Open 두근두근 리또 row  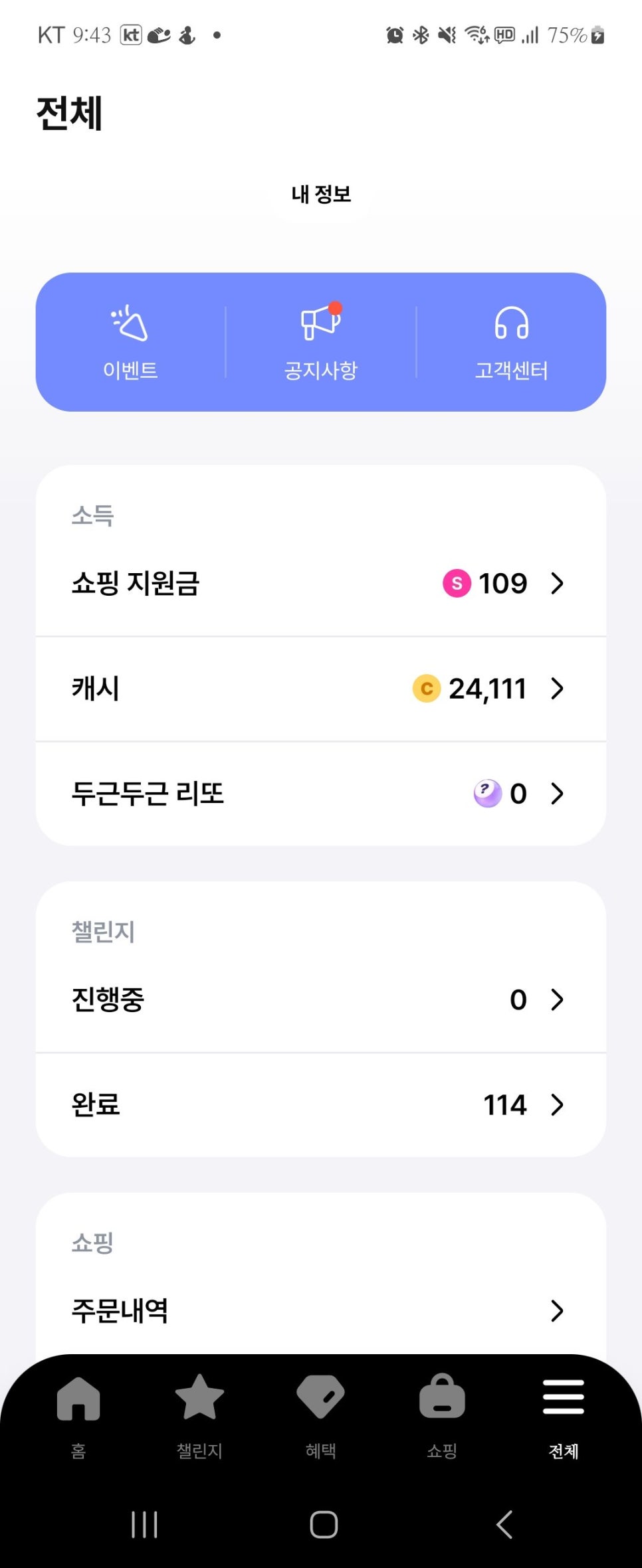pos(321,794)
